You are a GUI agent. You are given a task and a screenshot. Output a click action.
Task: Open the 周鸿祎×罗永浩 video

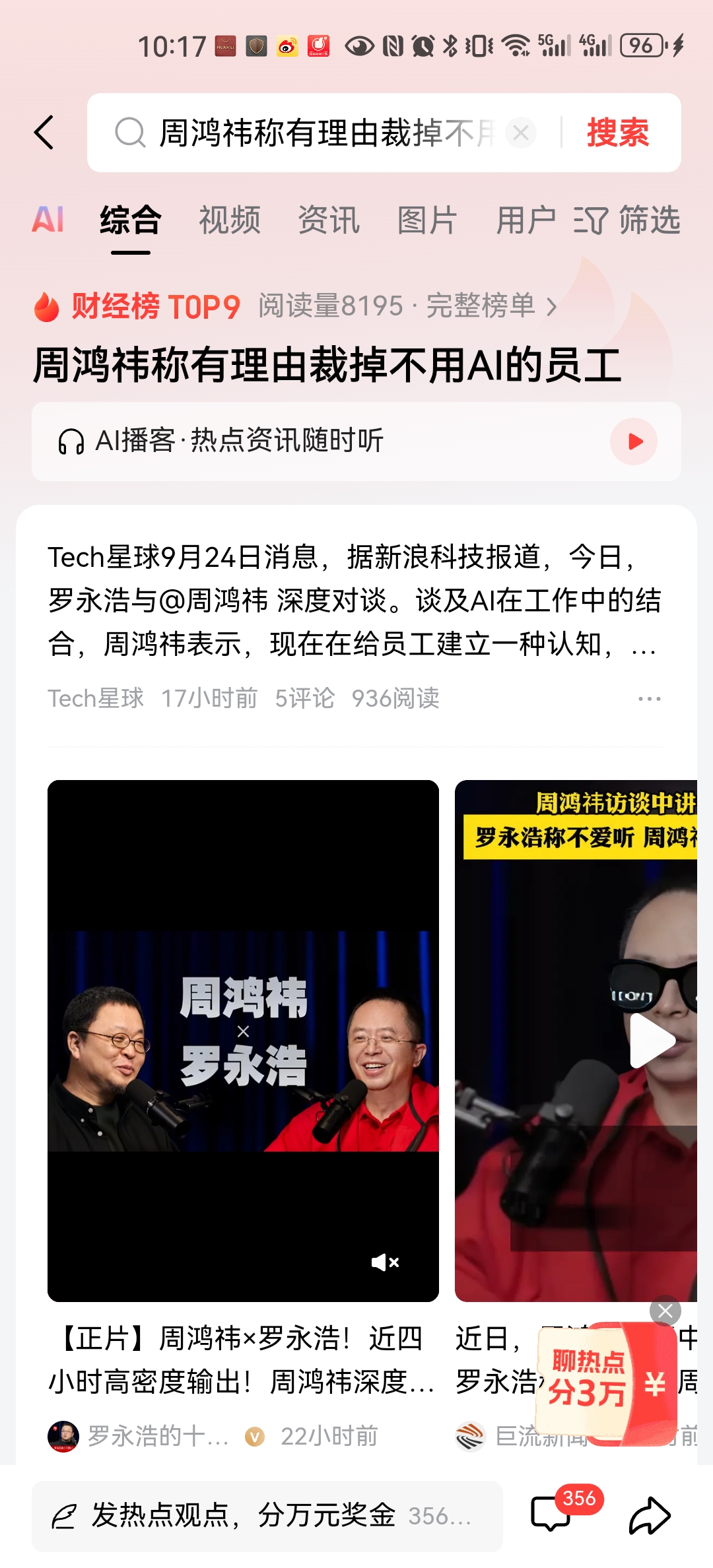pyautogui.click(x=243, y=1040)
